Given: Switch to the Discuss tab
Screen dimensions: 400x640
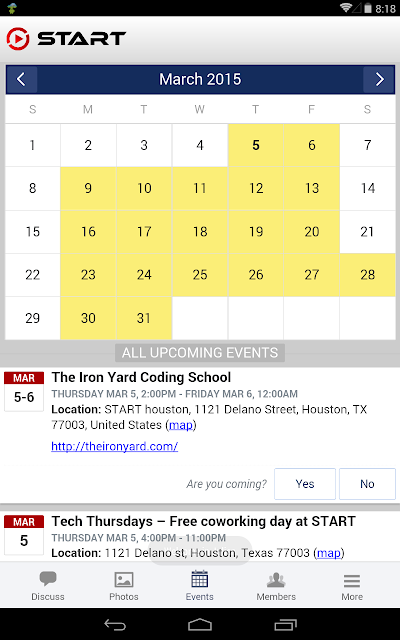Looking at the screenshot, I should pyautogui.click(x=48, y=585).
